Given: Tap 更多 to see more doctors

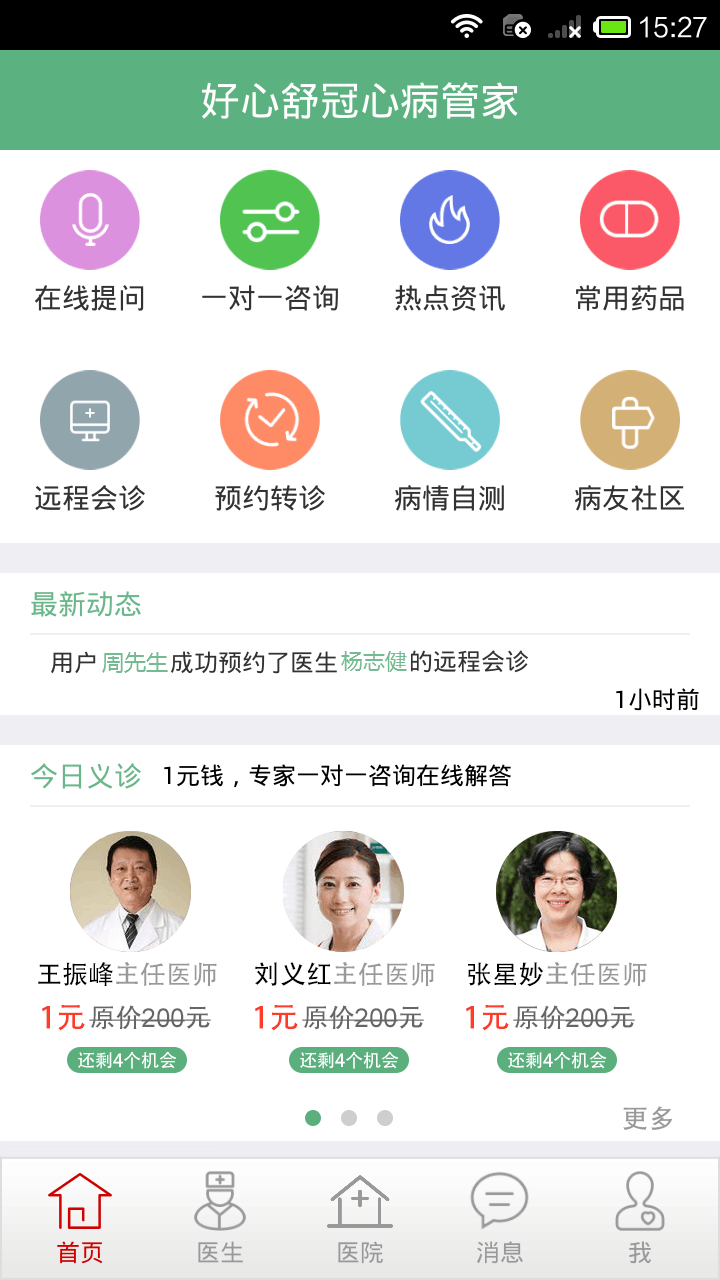Looking at the screenshot, I should 648,1118.
